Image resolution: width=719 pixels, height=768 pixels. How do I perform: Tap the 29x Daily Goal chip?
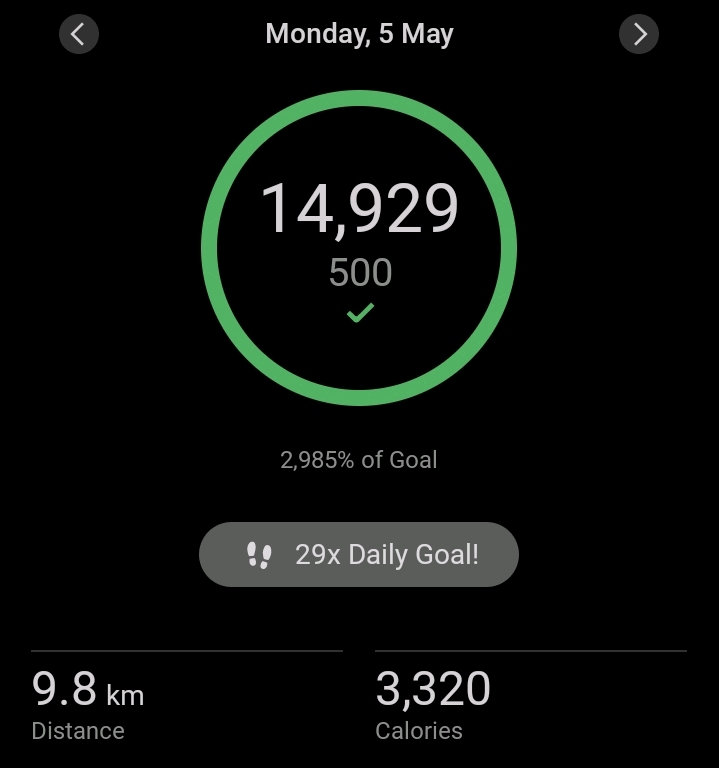[359, 554]
